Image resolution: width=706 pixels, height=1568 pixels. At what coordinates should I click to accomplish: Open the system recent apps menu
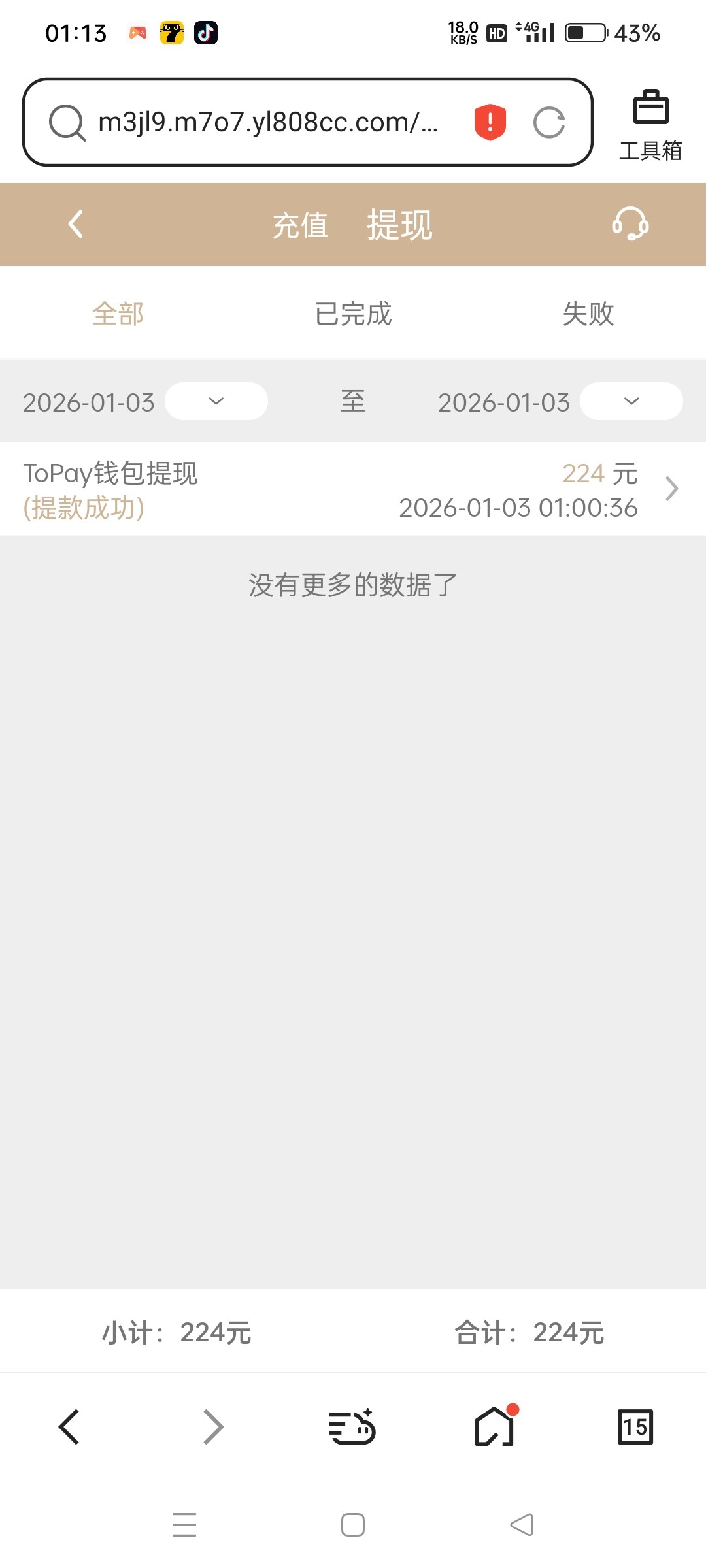click(184, 1525)
